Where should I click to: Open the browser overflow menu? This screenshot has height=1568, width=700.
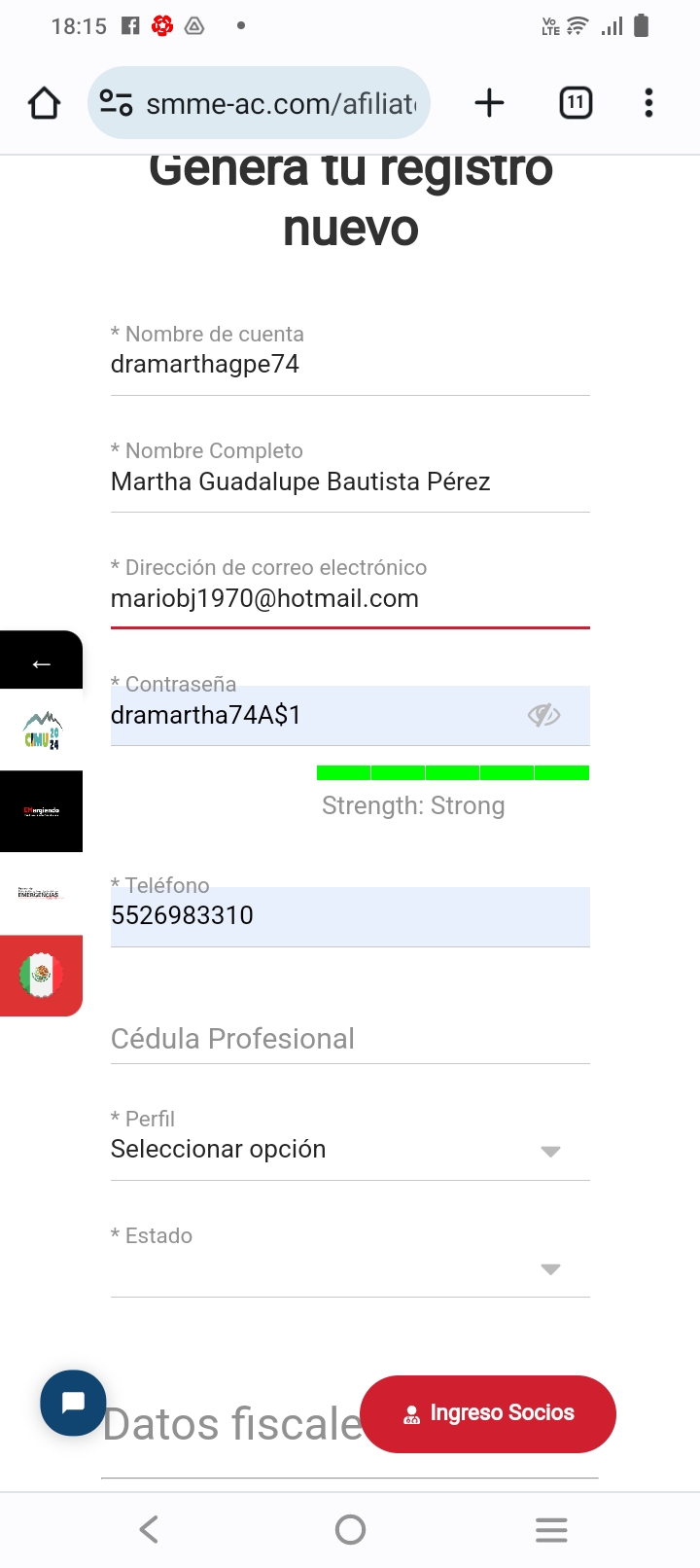click(648, 102)
